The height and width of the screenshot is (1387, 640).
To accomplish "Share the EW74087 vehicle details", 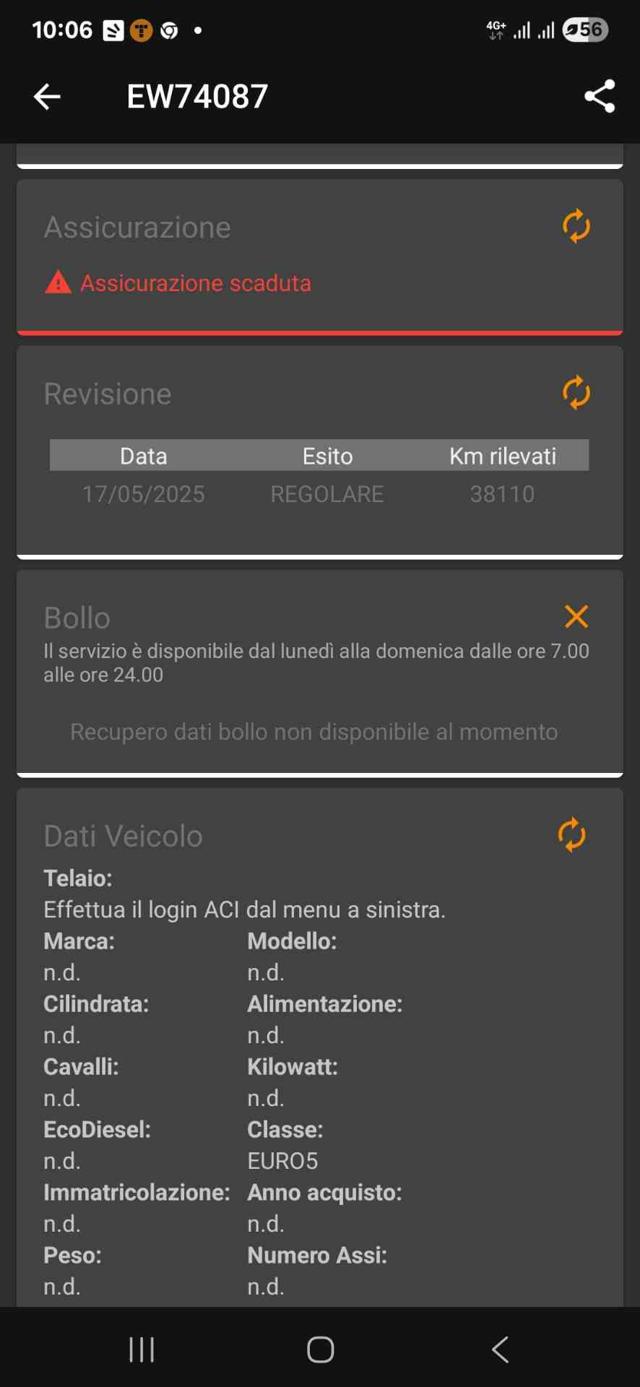I will [599, 96].
